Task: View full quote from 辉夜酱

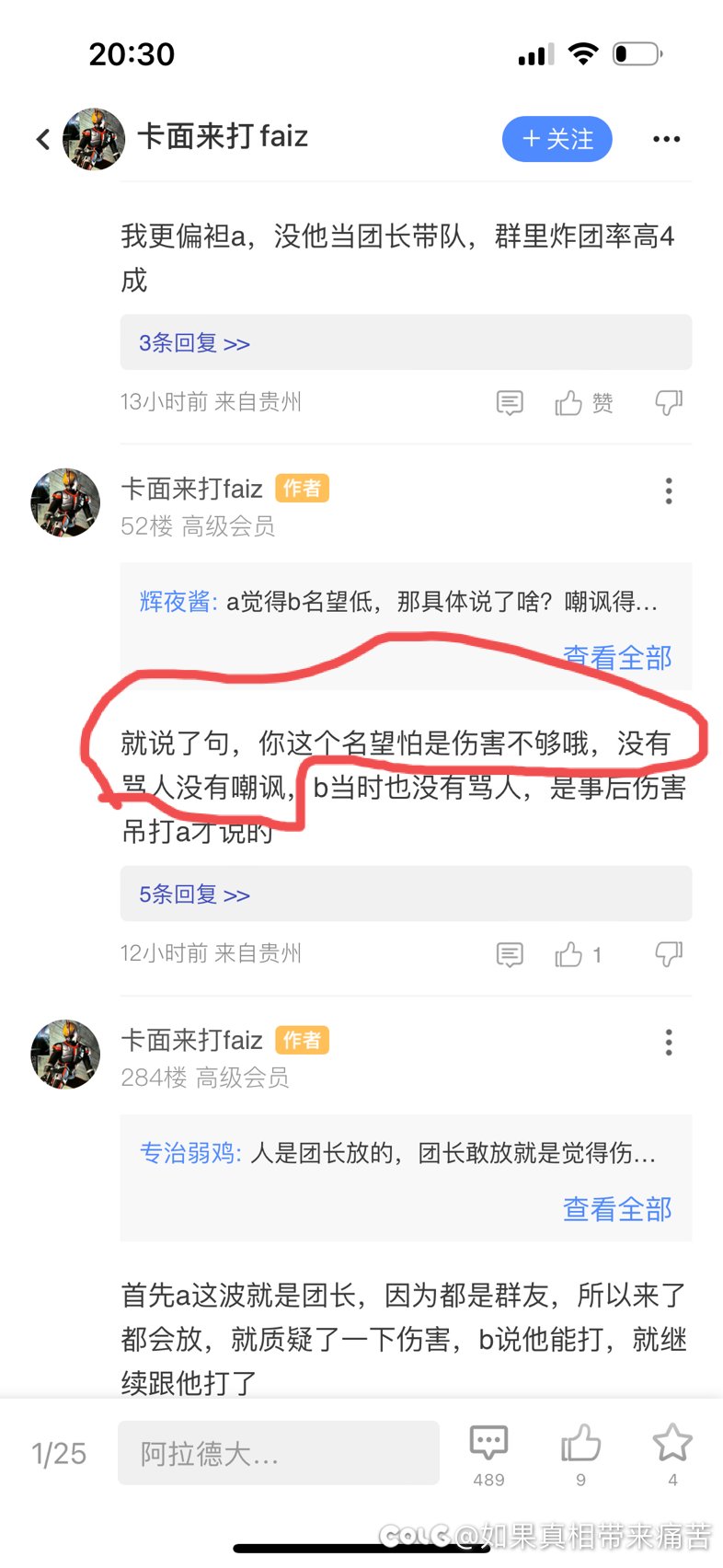Action: [617, 657]
